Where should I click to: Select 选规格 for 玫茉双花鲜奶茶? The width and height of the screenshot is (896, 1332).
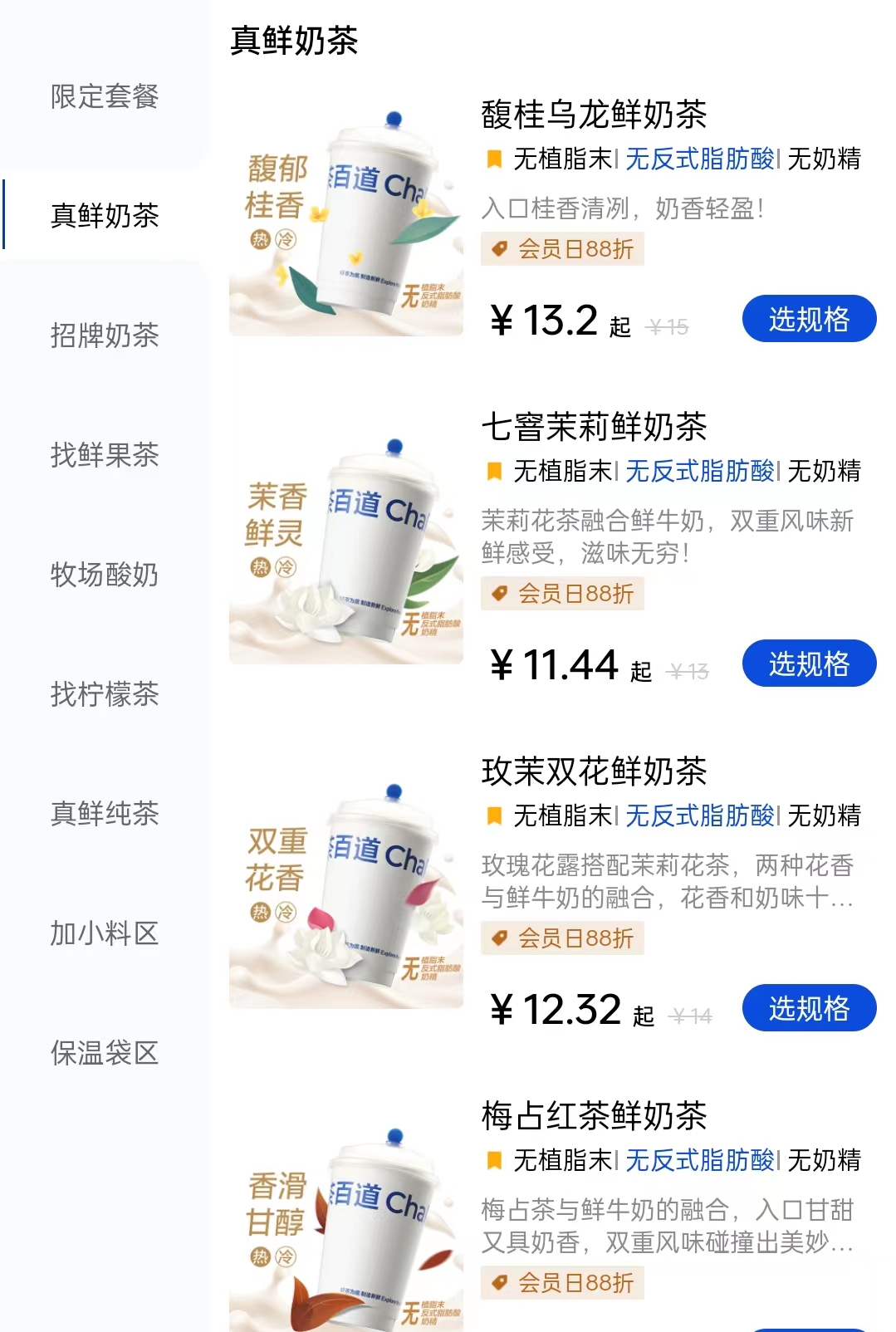point(809,1008)
